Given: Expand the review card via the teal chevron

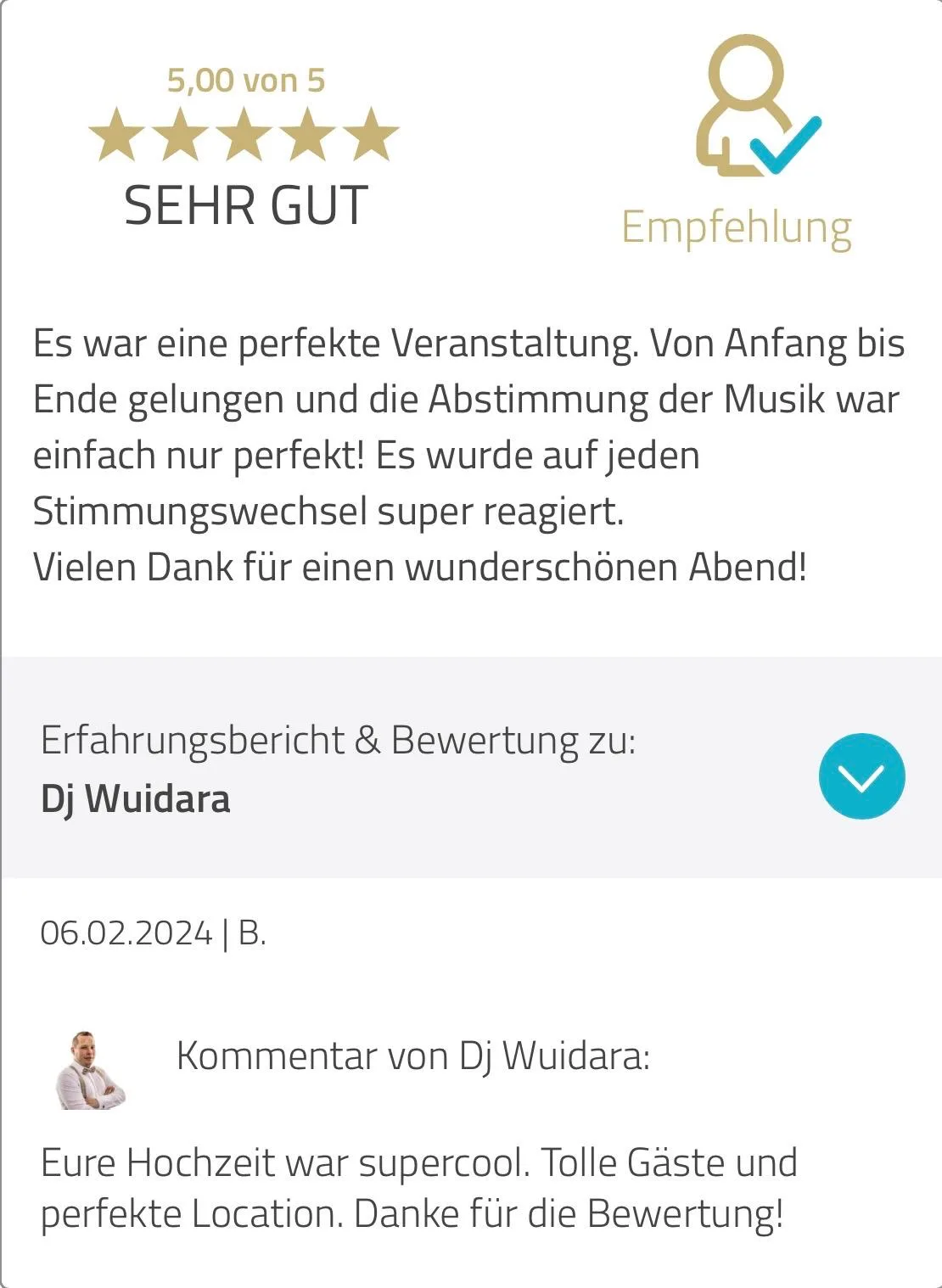Looking at the screenshot, I should pyautogui.click(x=863, y=776).
